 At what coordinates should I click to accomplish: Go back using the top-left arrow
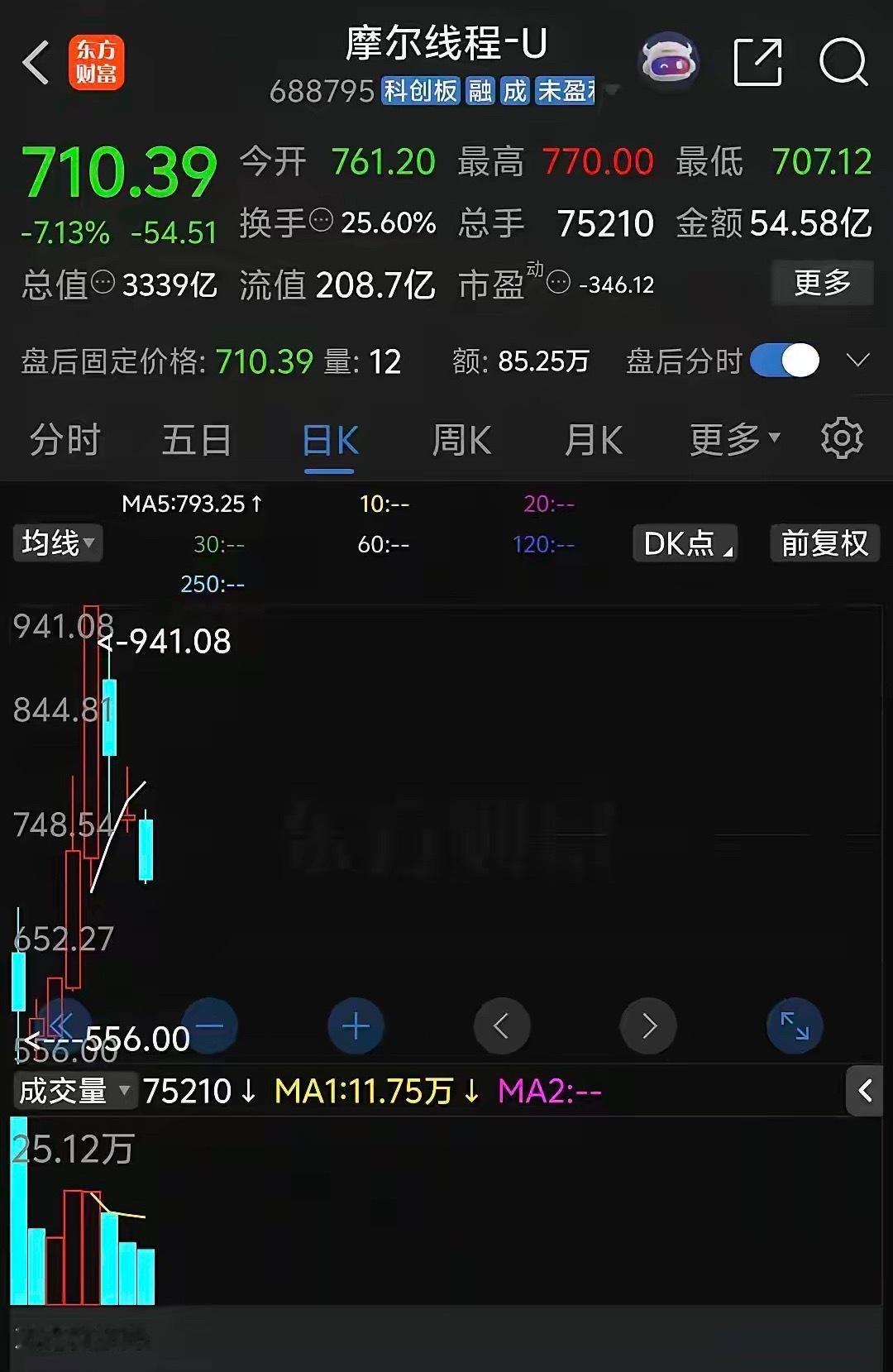(36, 63)
